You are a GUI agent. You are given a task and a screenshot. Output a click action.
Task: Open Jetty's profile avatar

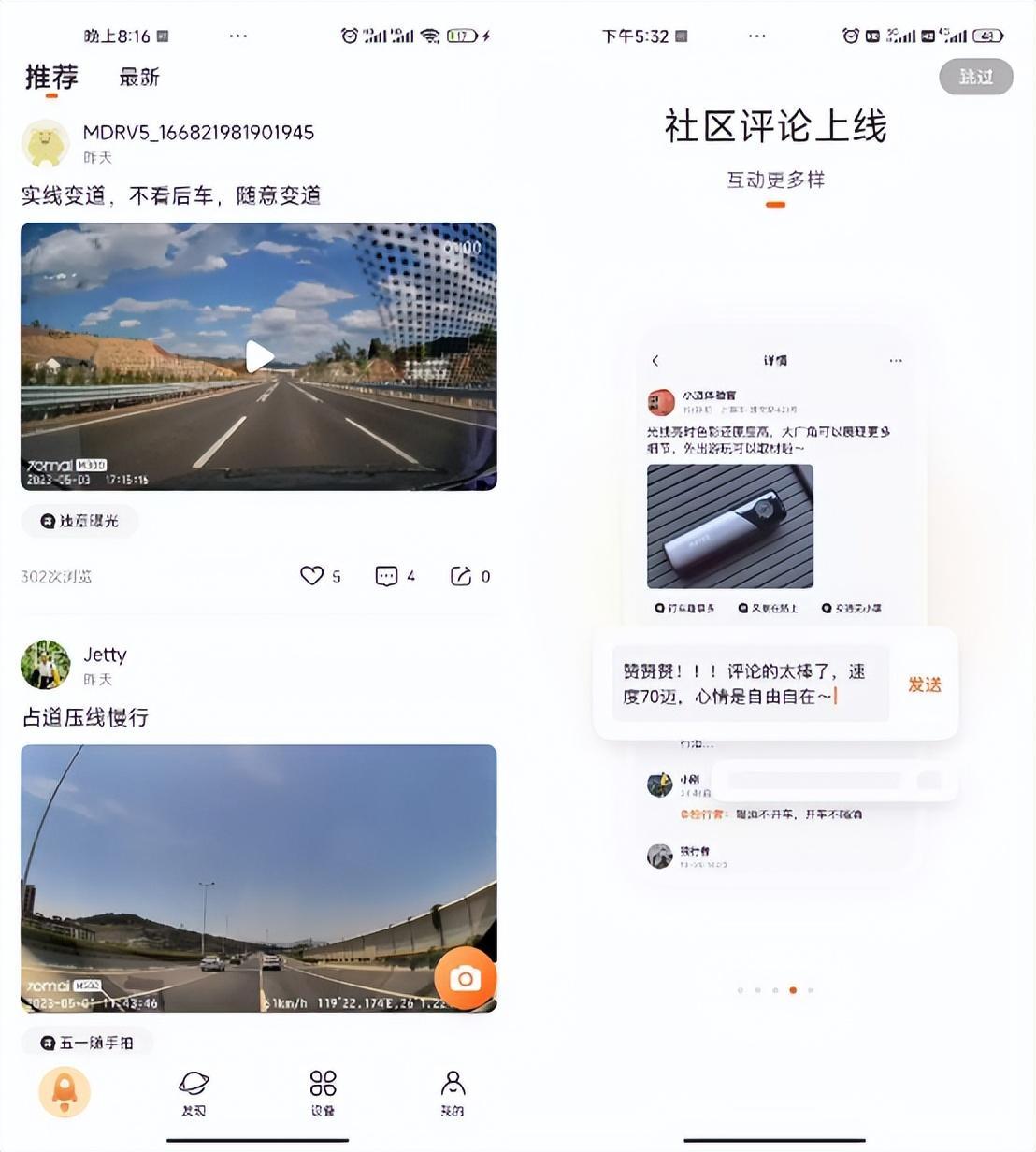click(45, 664)
